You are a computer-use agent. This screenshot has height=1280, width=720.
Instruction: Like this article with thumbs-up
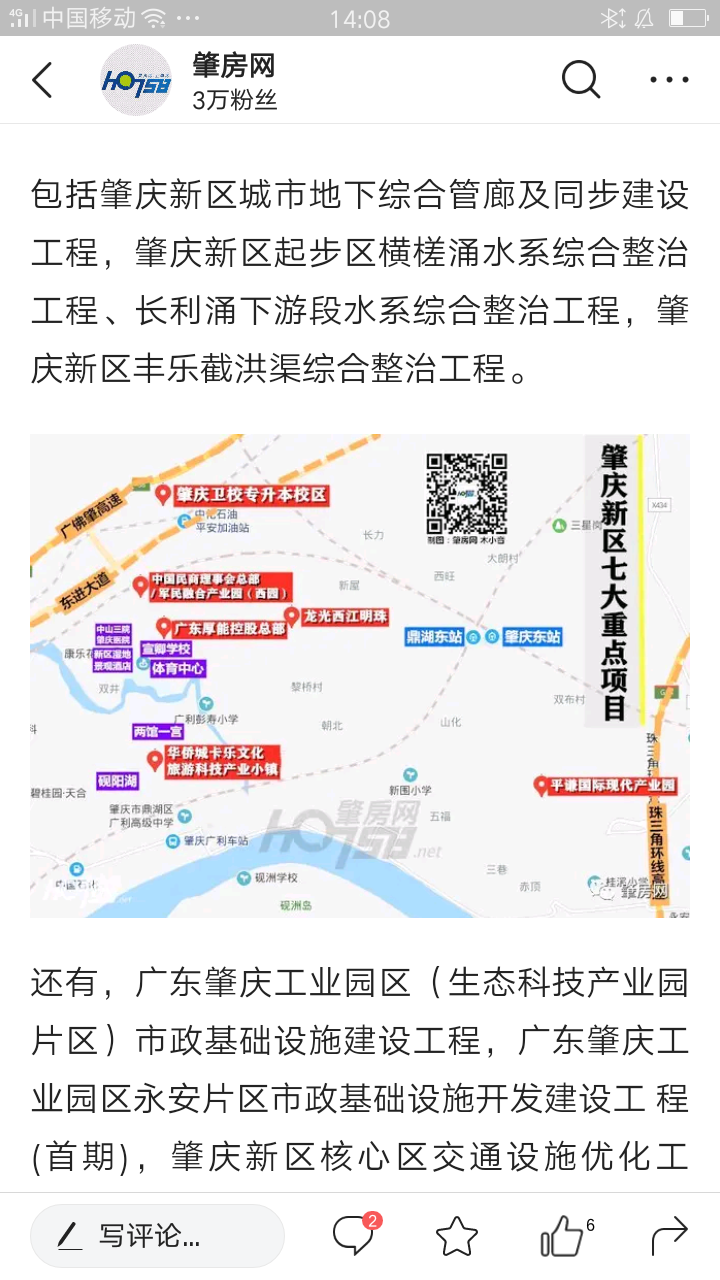point(562,1237)
